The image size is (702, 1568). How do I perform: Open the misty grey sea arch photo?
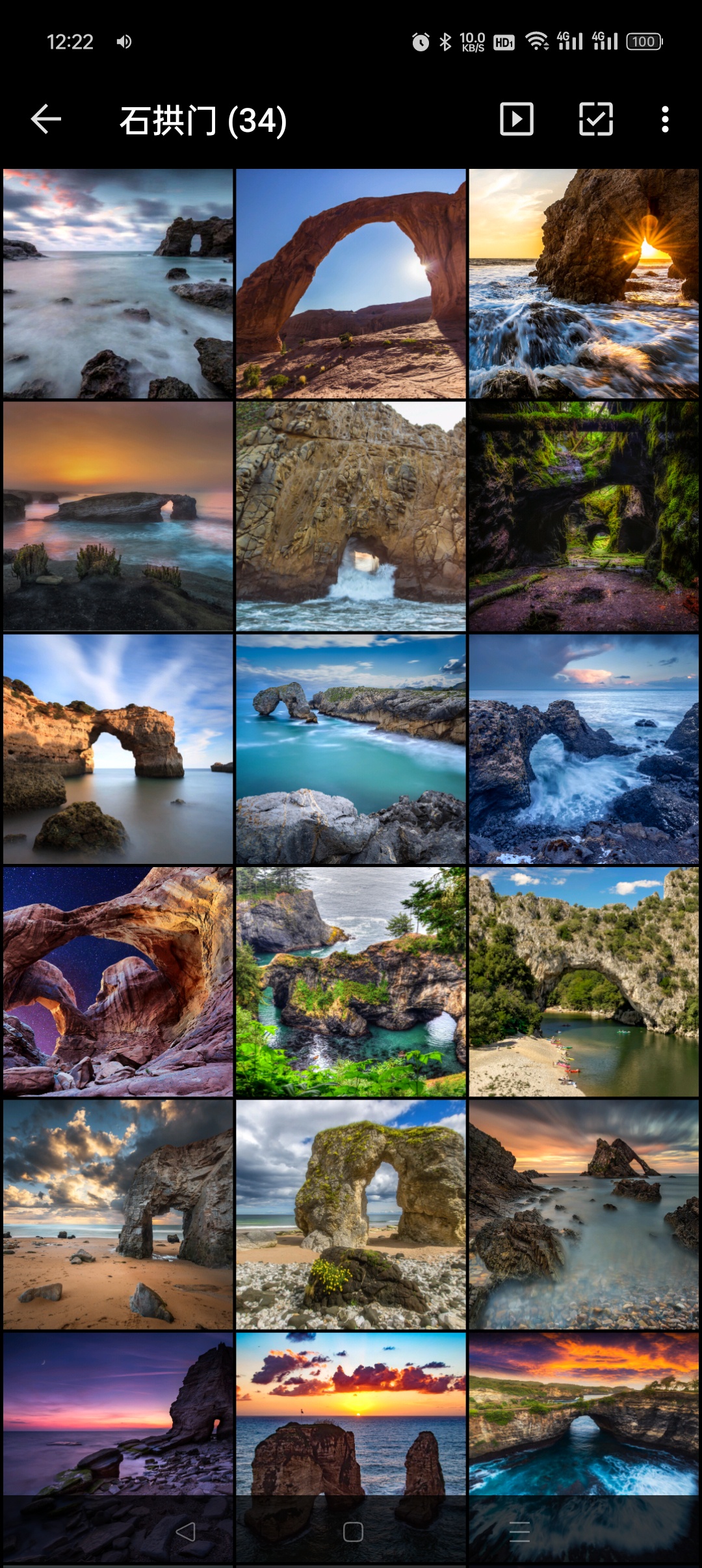[118, 284]
